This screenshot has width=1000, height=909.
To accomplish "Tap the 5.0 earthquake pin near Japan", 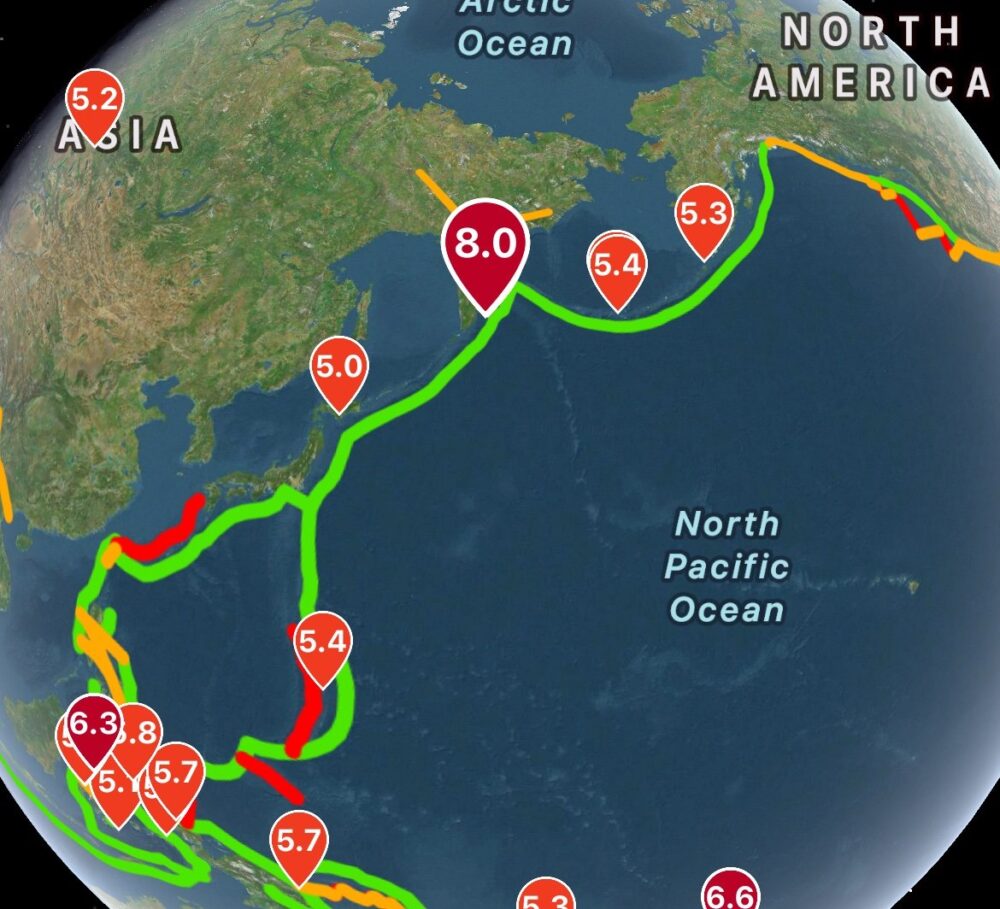I will [339, 367].
